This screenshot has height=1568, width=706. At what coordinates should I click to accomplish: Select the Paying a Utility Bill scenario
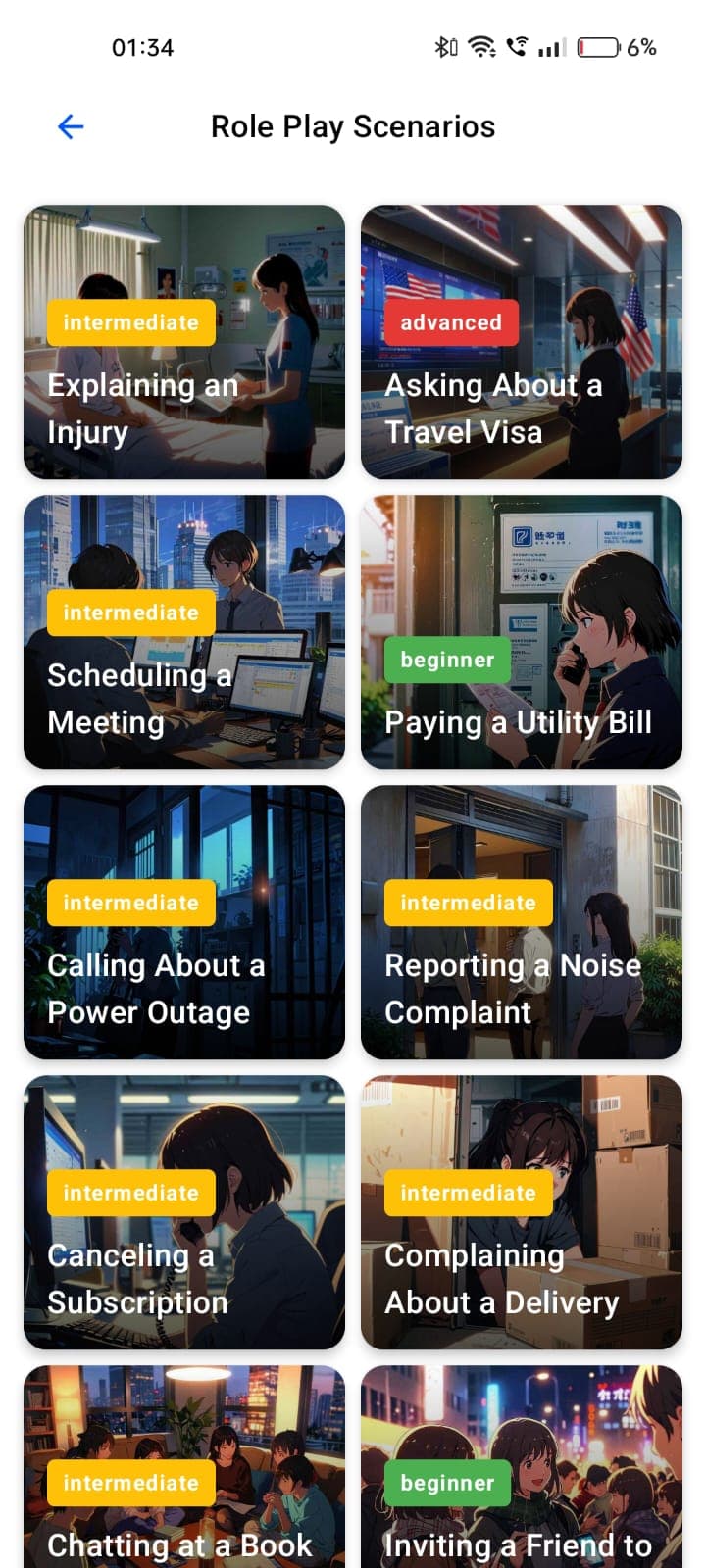521,632
